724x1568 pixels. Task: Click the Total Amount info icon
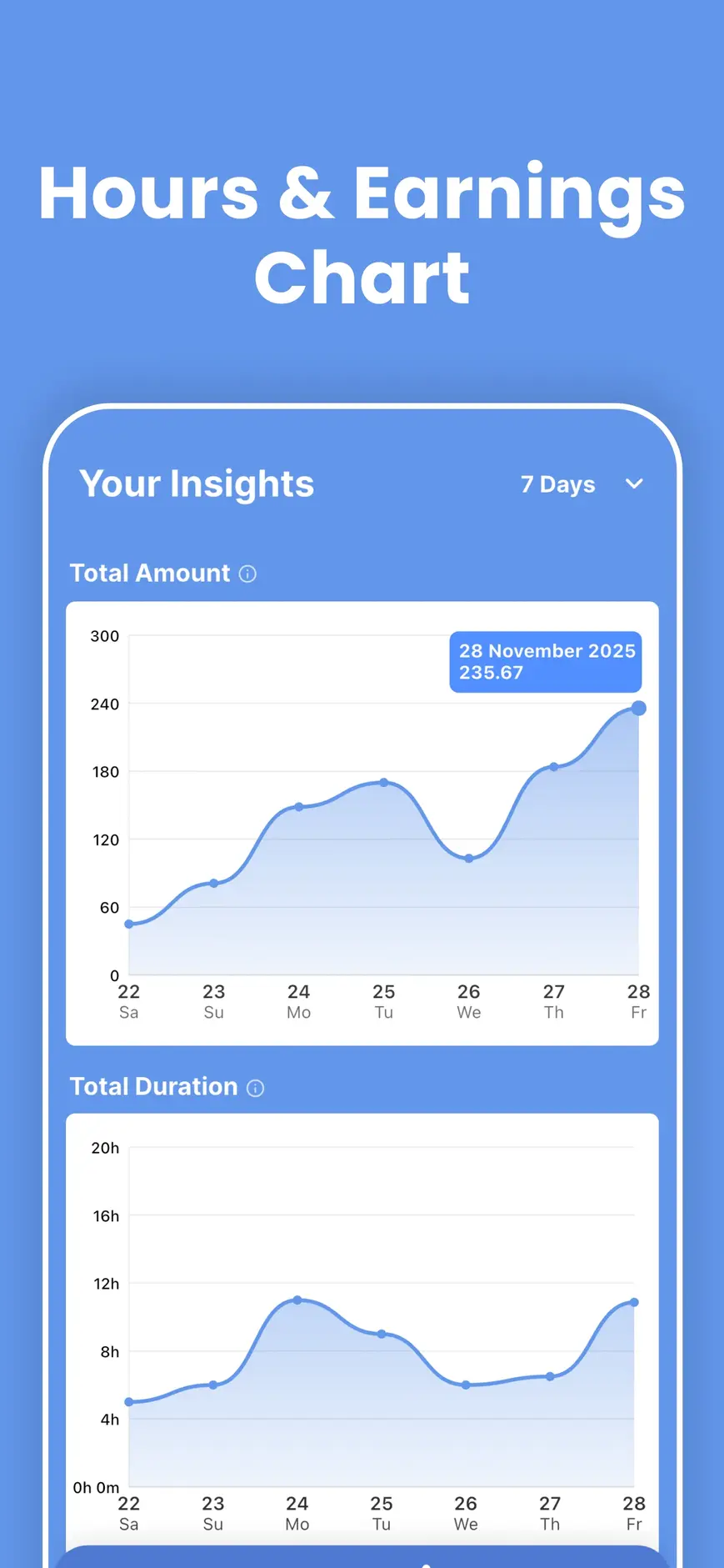[x=247, y=574]
